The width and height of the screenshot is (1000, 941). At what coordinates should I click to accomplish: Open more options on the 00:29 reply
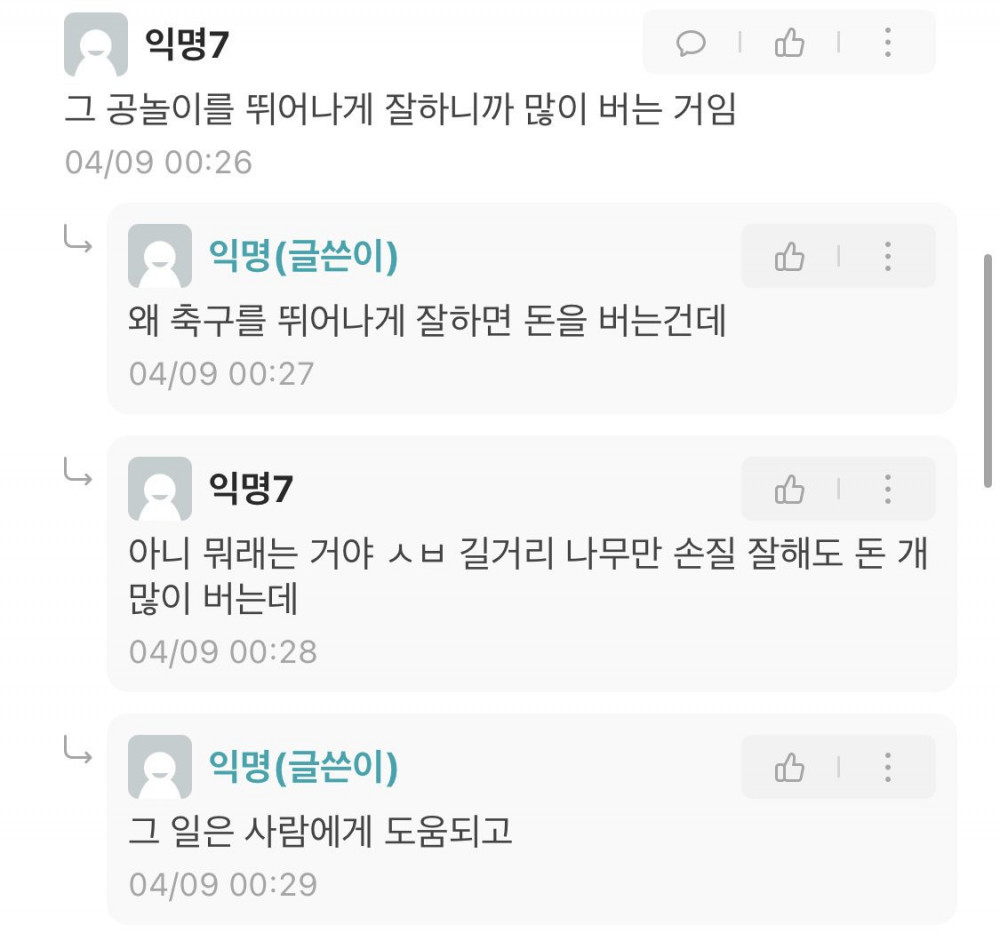pos(887,768)
